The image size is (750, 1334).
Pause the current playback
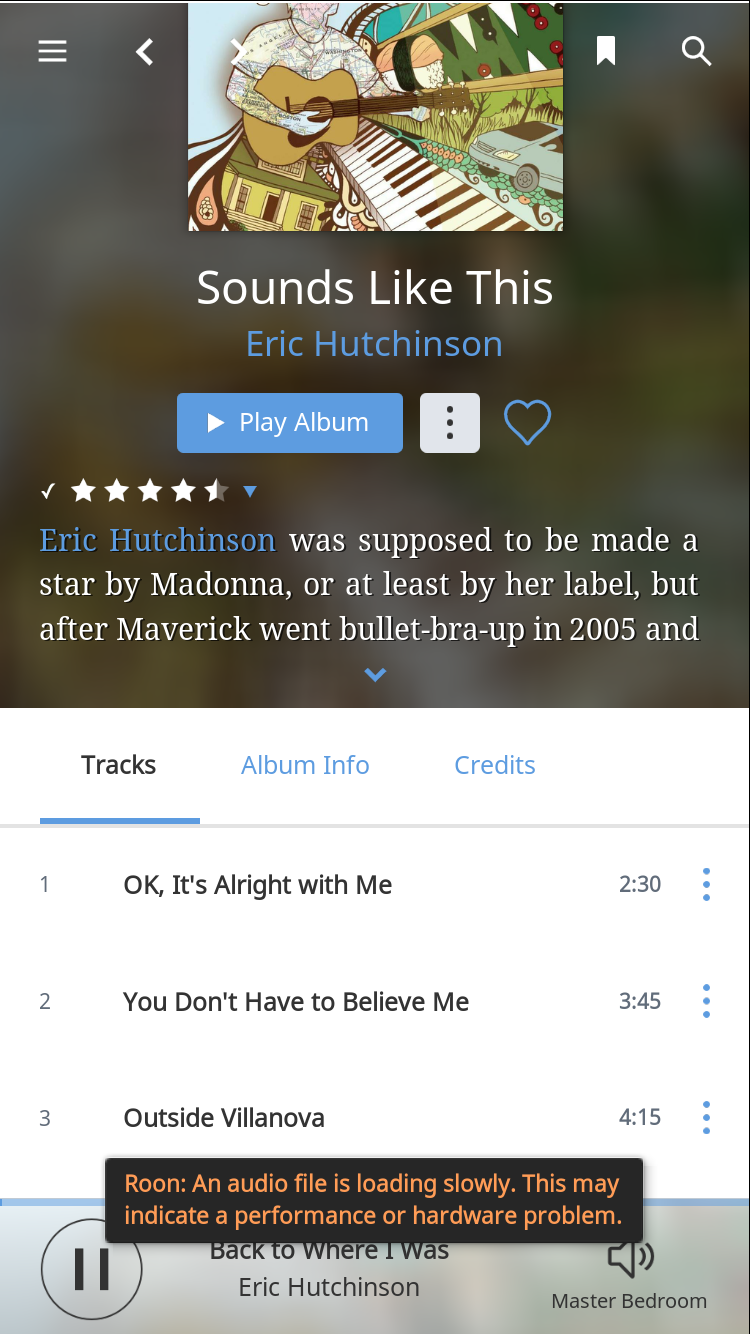(92, 1269)
